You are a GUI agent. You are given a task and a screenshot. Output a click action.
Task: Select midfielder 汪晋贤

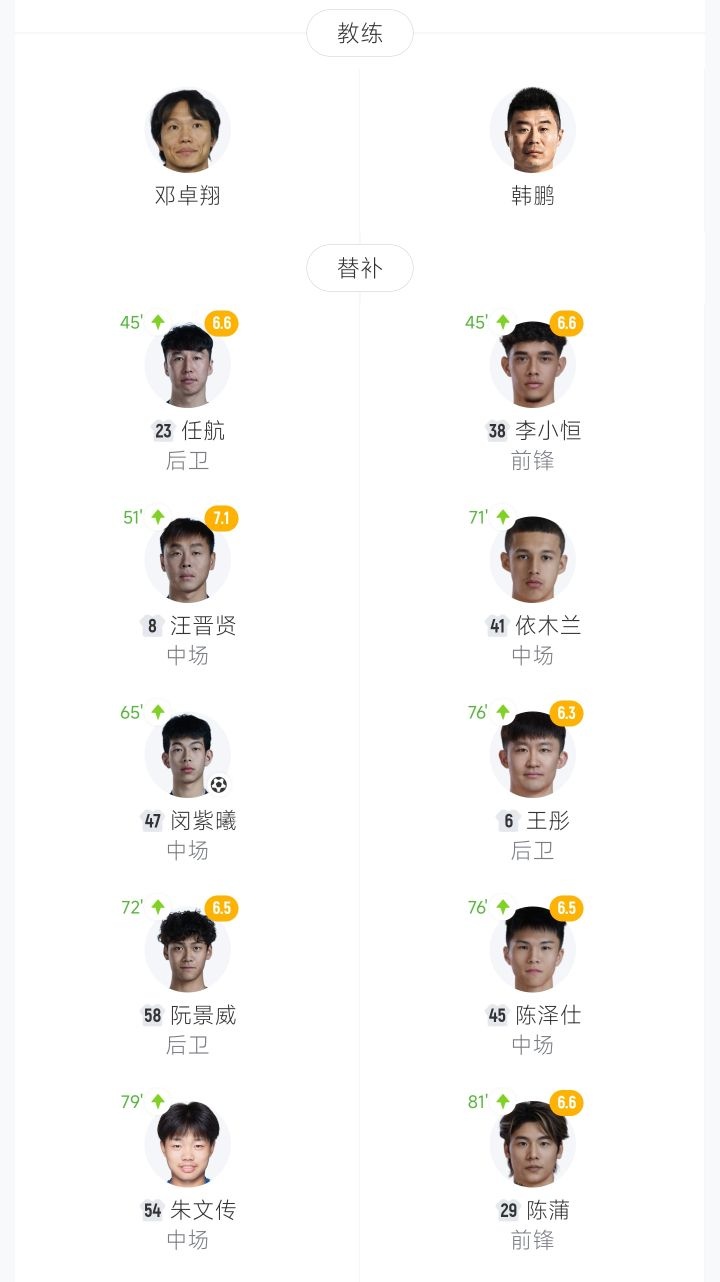point(187,560)
